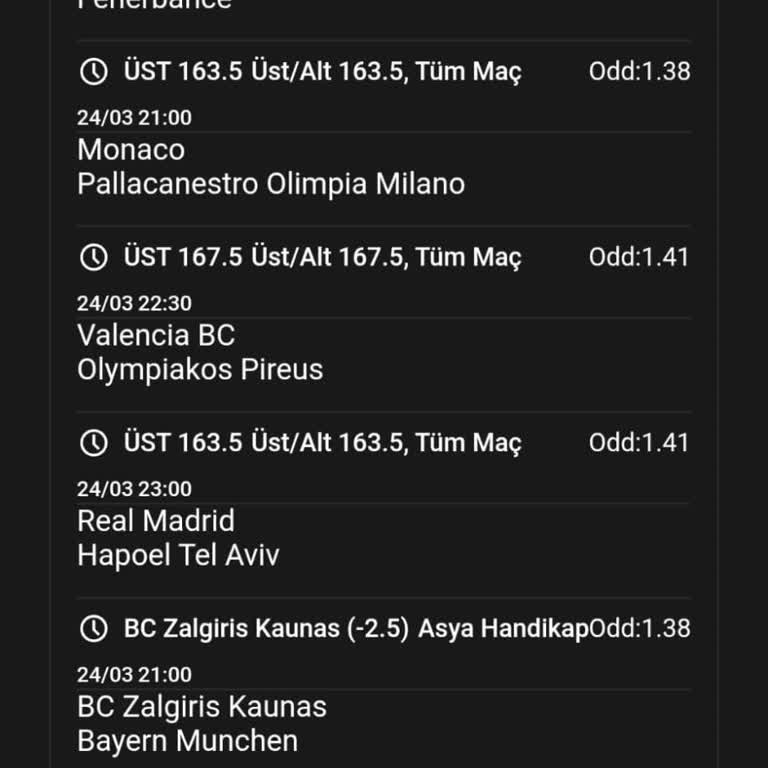Select the Real Madrid vs Hapoel Tel Aviv bet

pos(178,538)
